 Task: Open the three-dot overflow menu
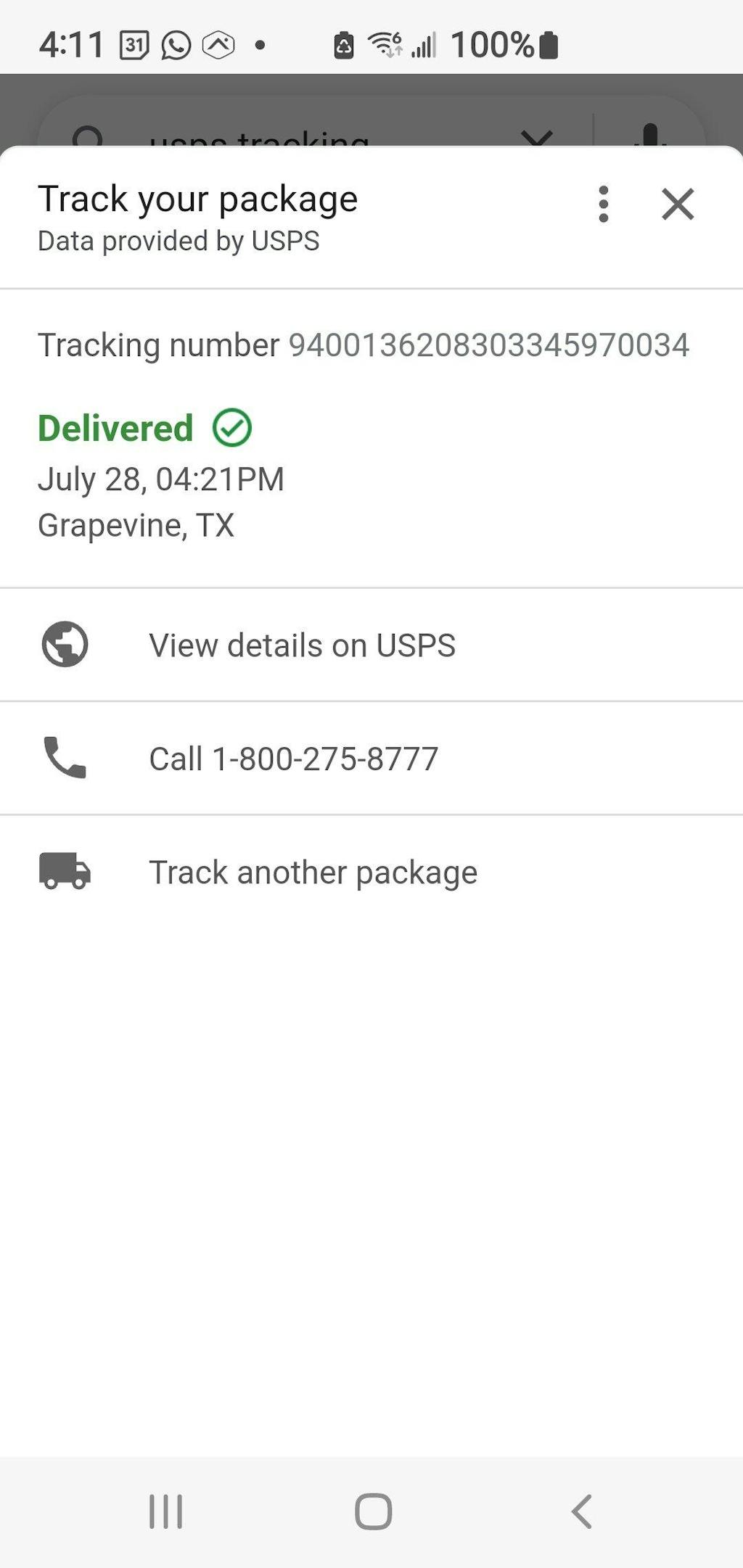[x=603, y=204]
